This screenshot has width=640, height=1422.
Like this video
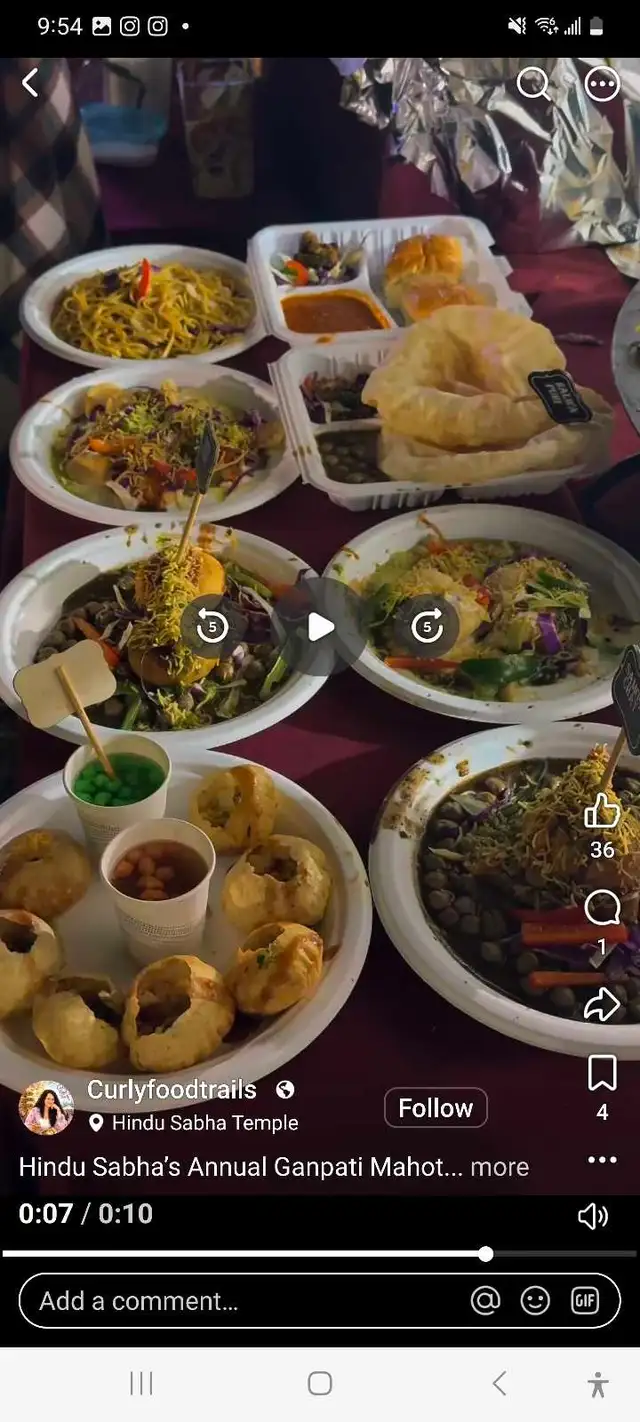[x=602, y=811]
